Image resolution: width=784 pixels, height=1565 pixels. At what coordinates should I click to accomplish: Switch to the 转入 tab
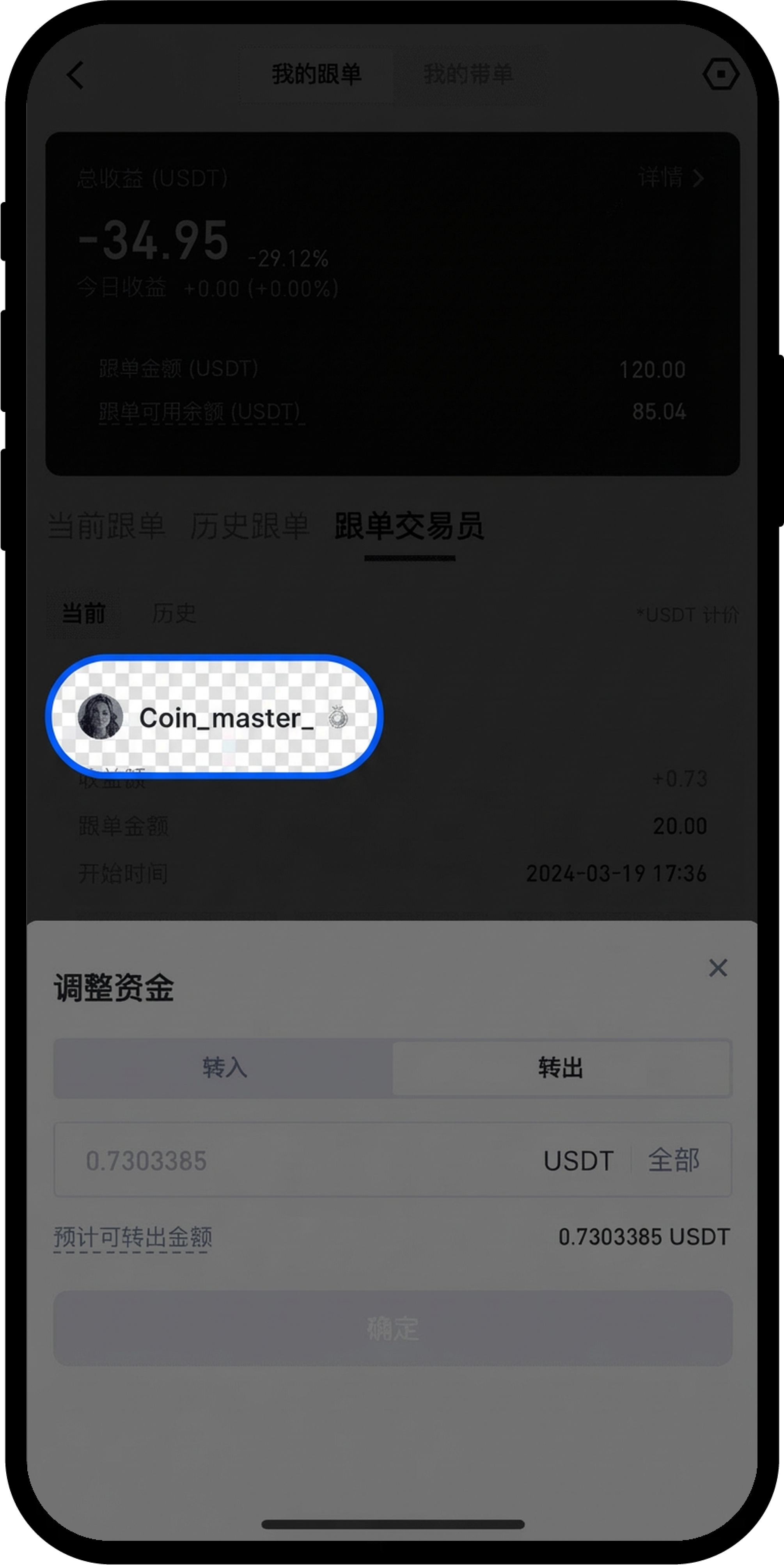[x=224, y=1068]
